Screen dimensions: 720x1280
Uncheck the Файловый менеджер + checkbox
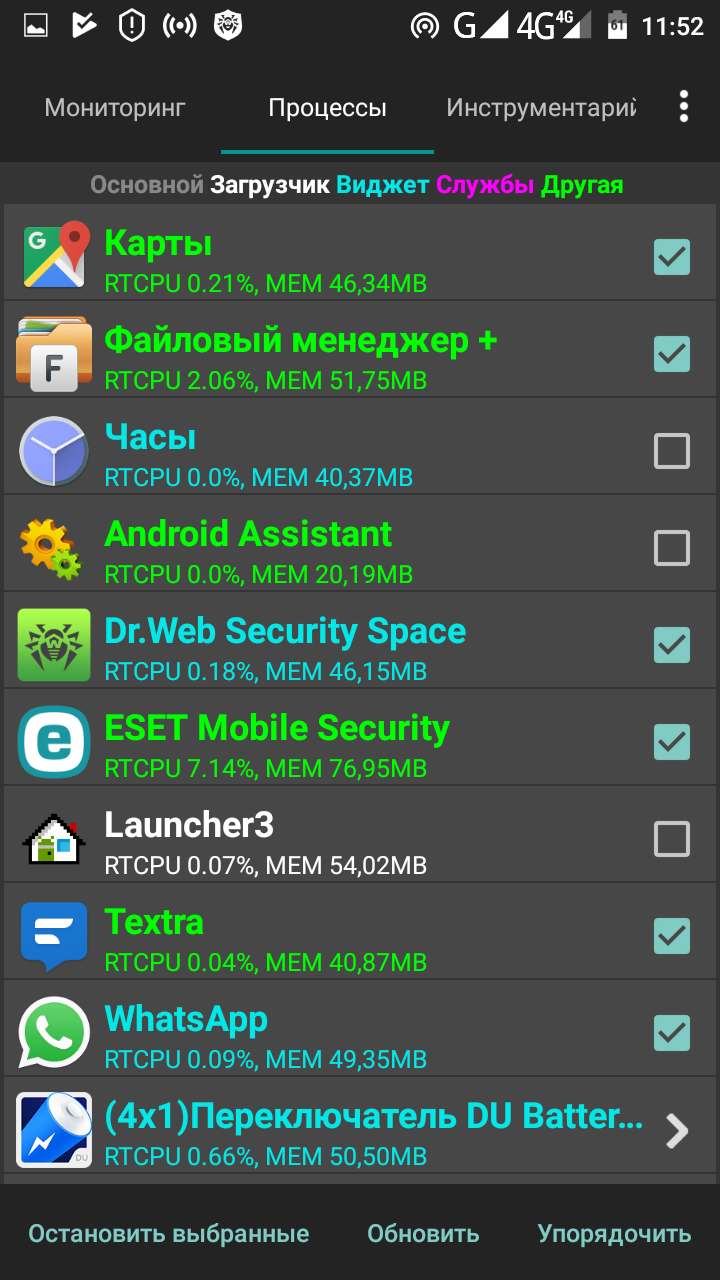pyautogui.click(x=671, y=353)
